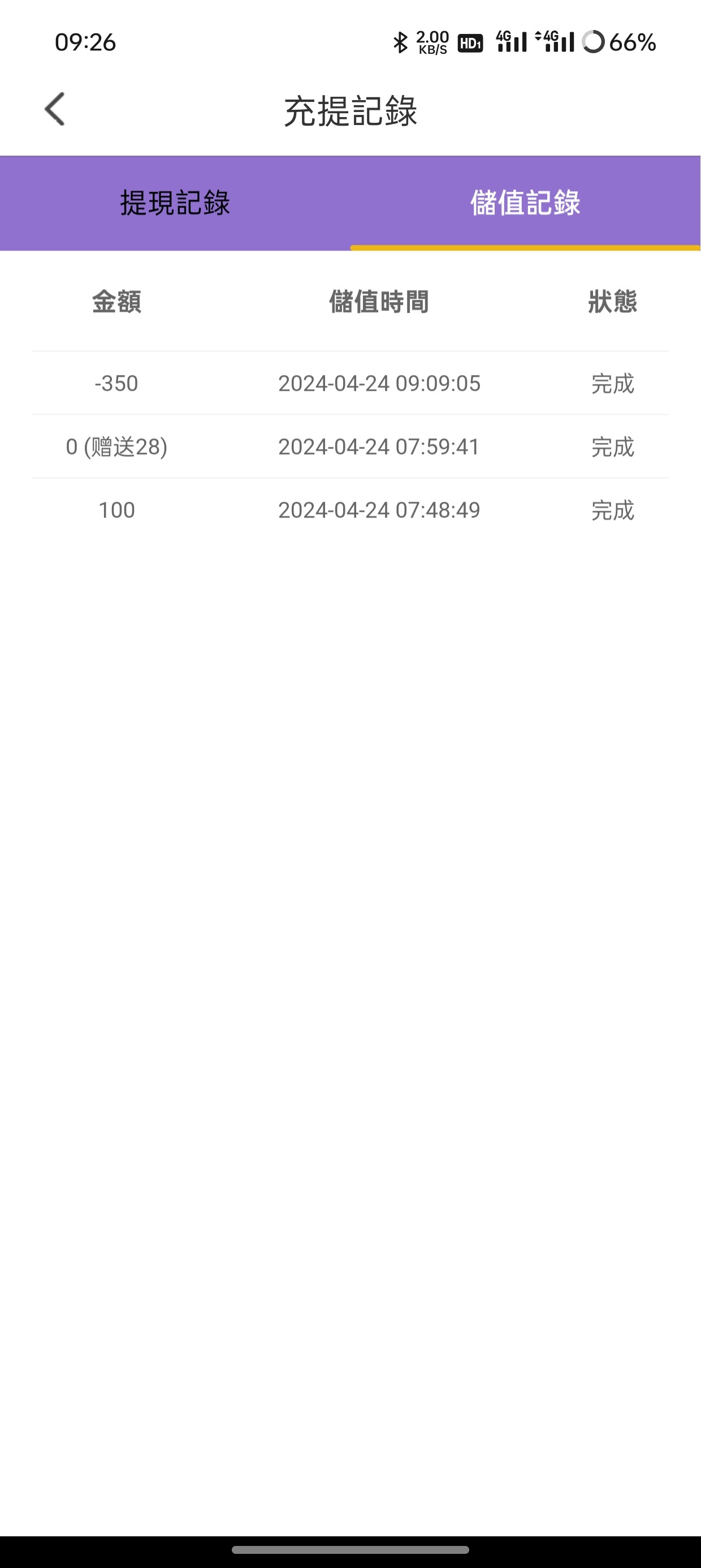Select the 0 (贈送28) record row
Screen dimensions: 701x1568
(x=350, y=447)
